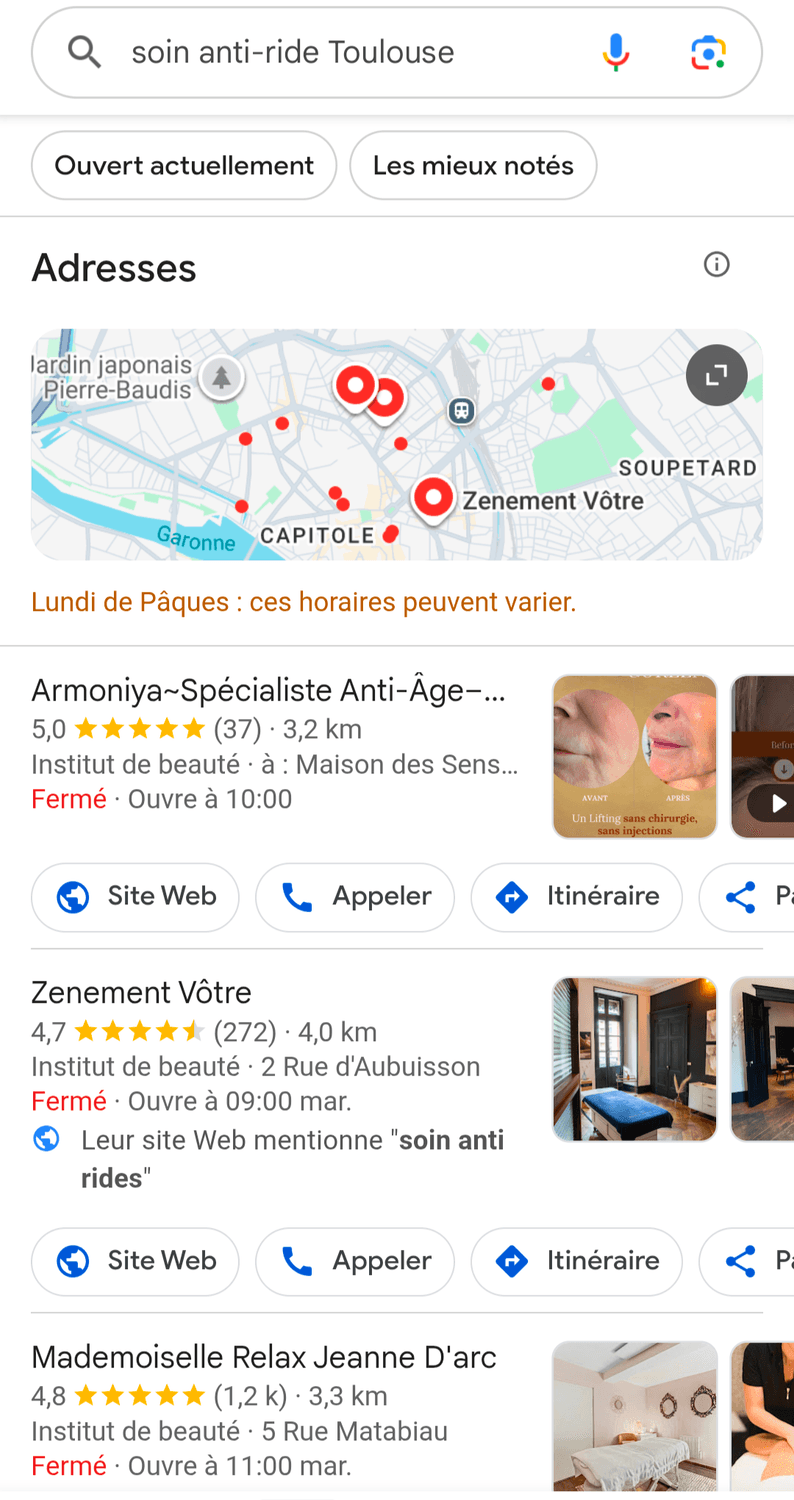View Zenement Vôtre's salon photo
This screenshot has width=794, height=1500.
pos(635,1059)
